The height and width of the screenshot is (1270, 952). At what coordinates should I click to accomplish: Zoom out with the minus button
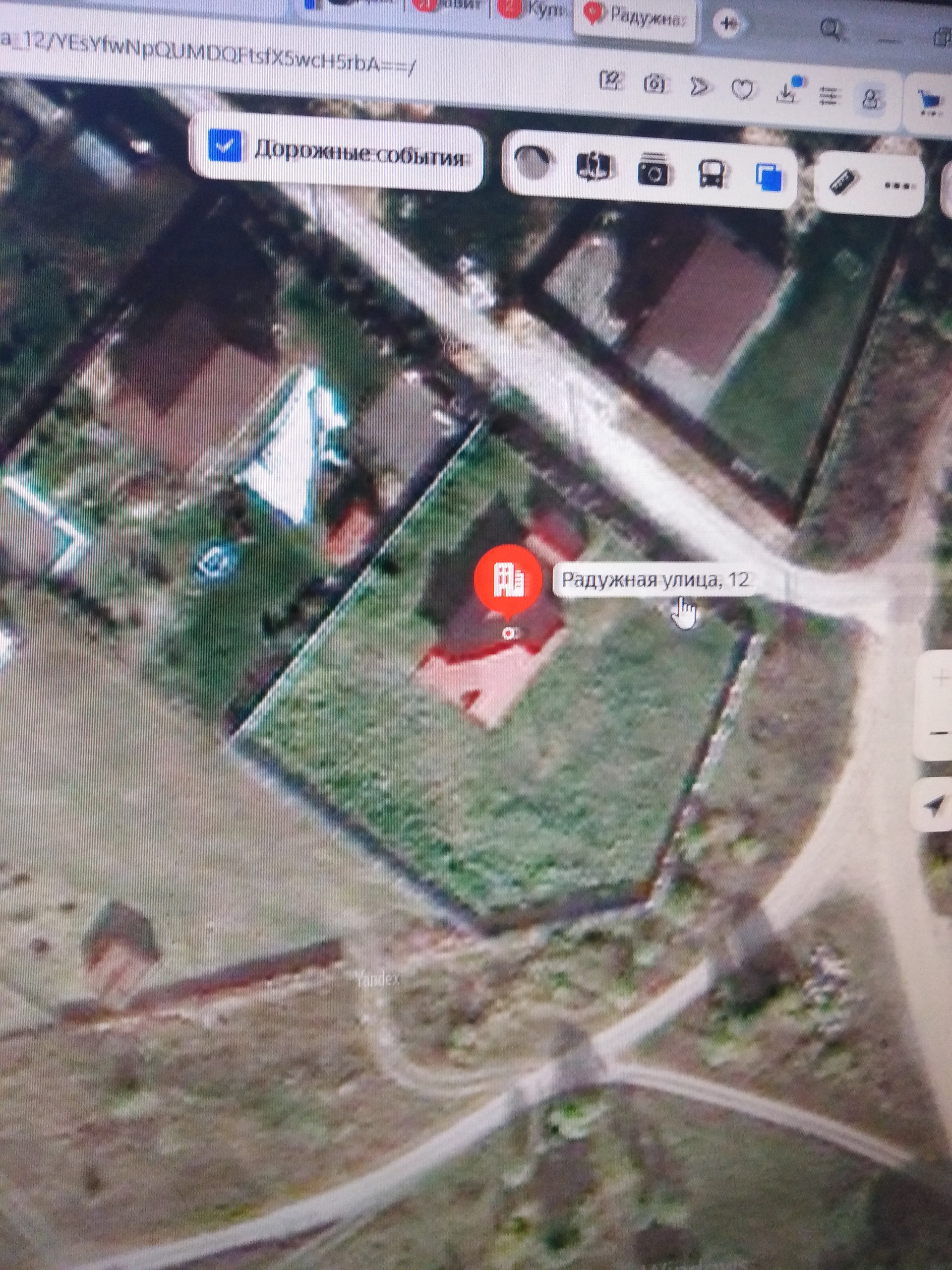click(x=941, y=734)
